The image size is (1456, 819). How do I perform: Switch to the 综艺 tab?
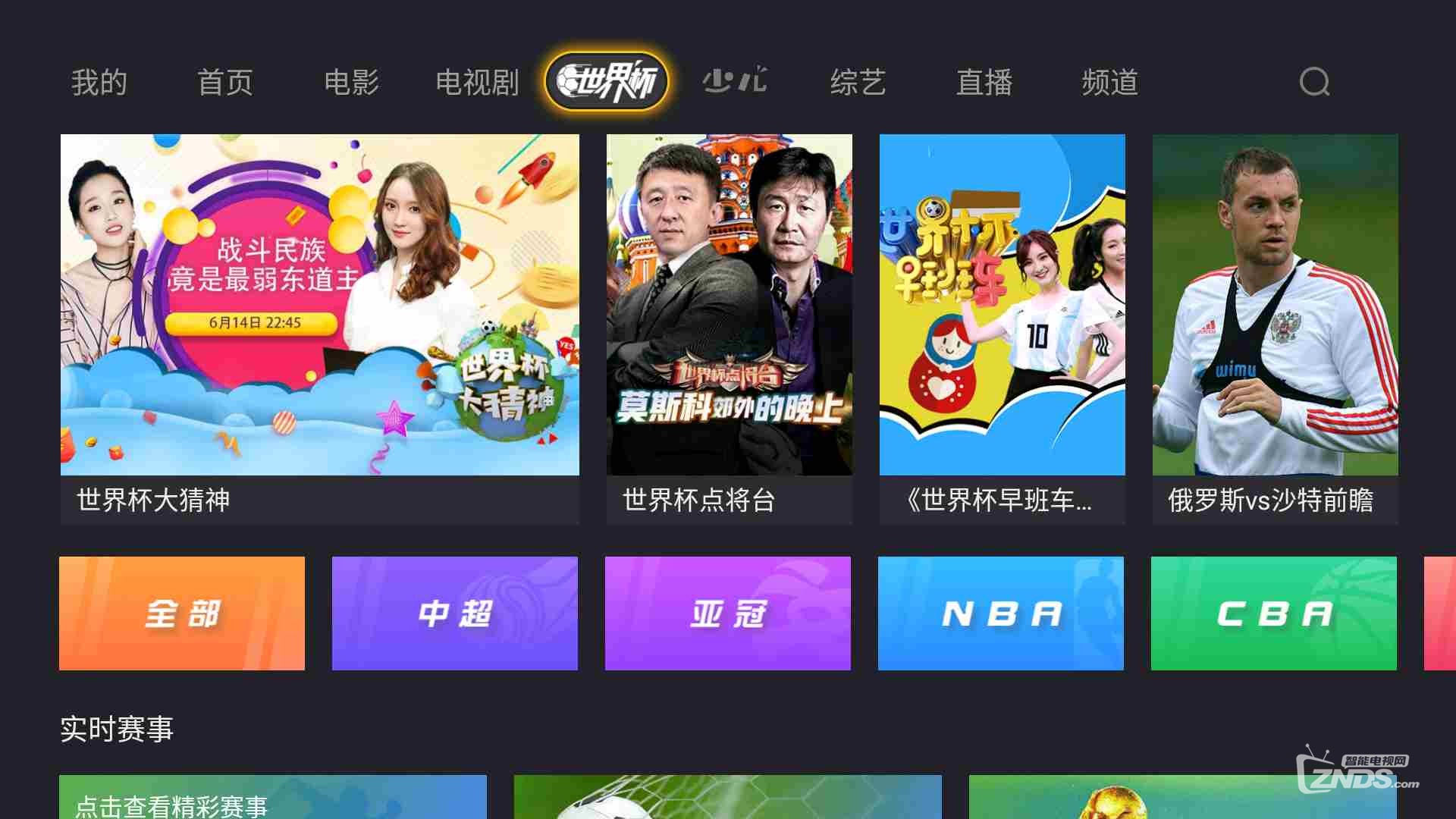(858, 82)
